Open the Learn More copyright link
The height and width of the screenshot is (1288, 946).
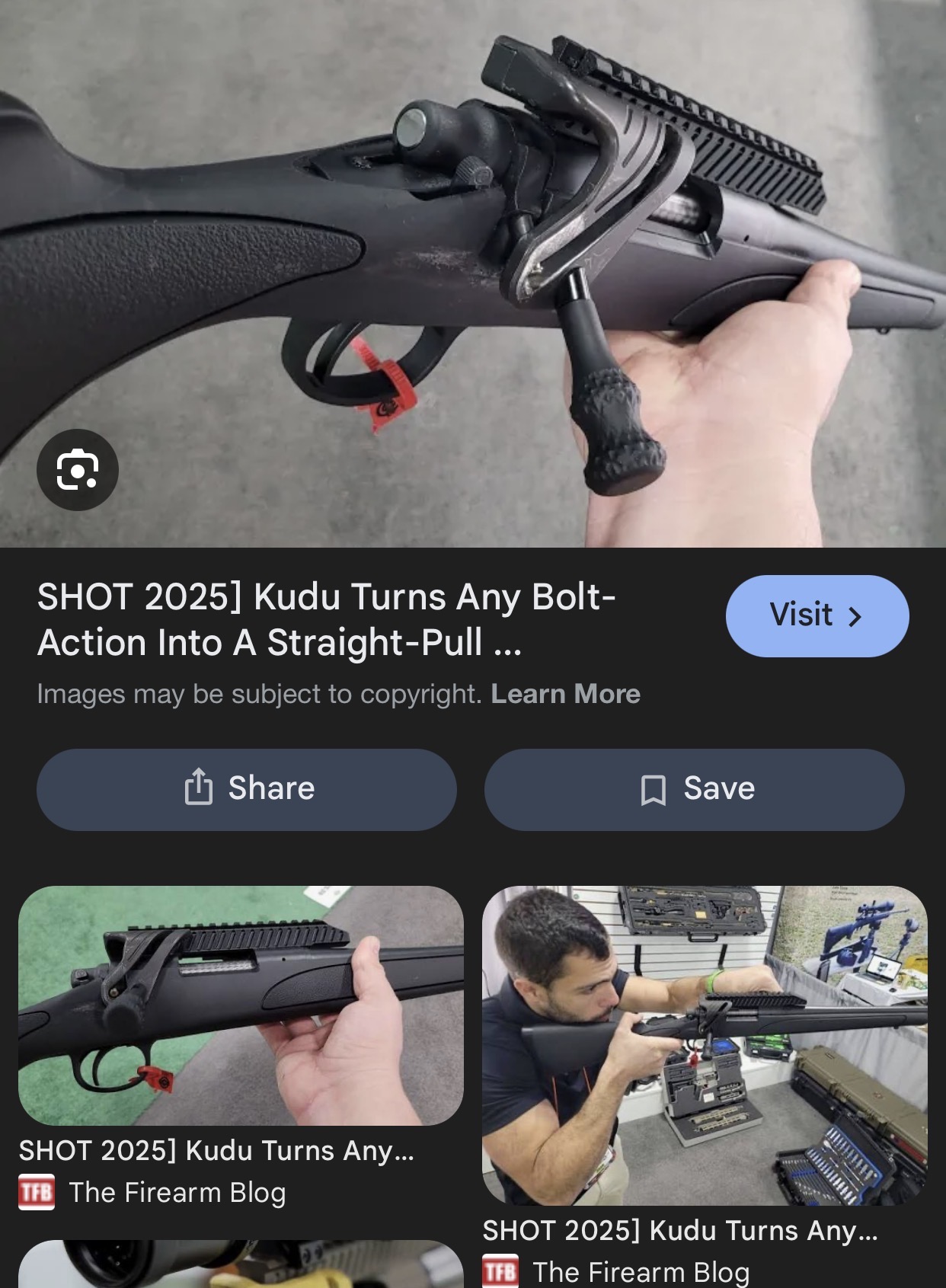[565, 694]
